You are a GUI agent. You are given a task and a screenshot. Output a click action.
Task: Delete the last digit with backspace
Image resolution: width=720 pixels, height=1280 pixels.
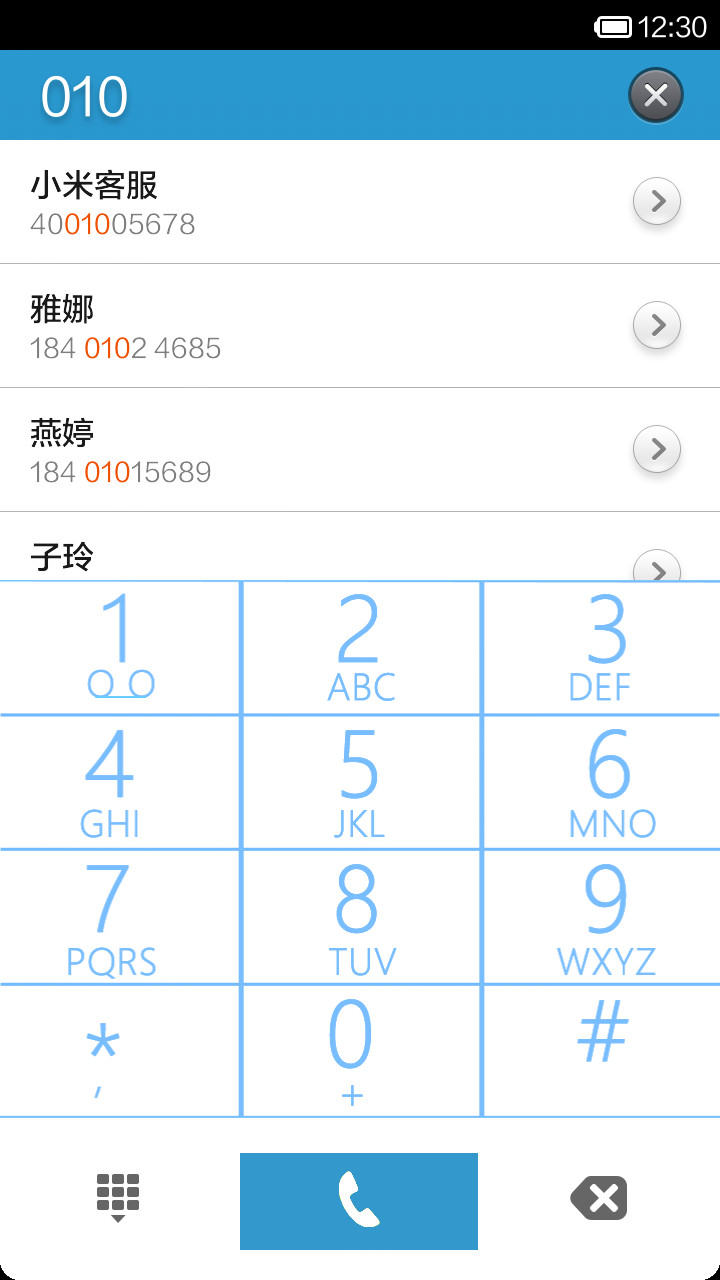[599, 1198]
